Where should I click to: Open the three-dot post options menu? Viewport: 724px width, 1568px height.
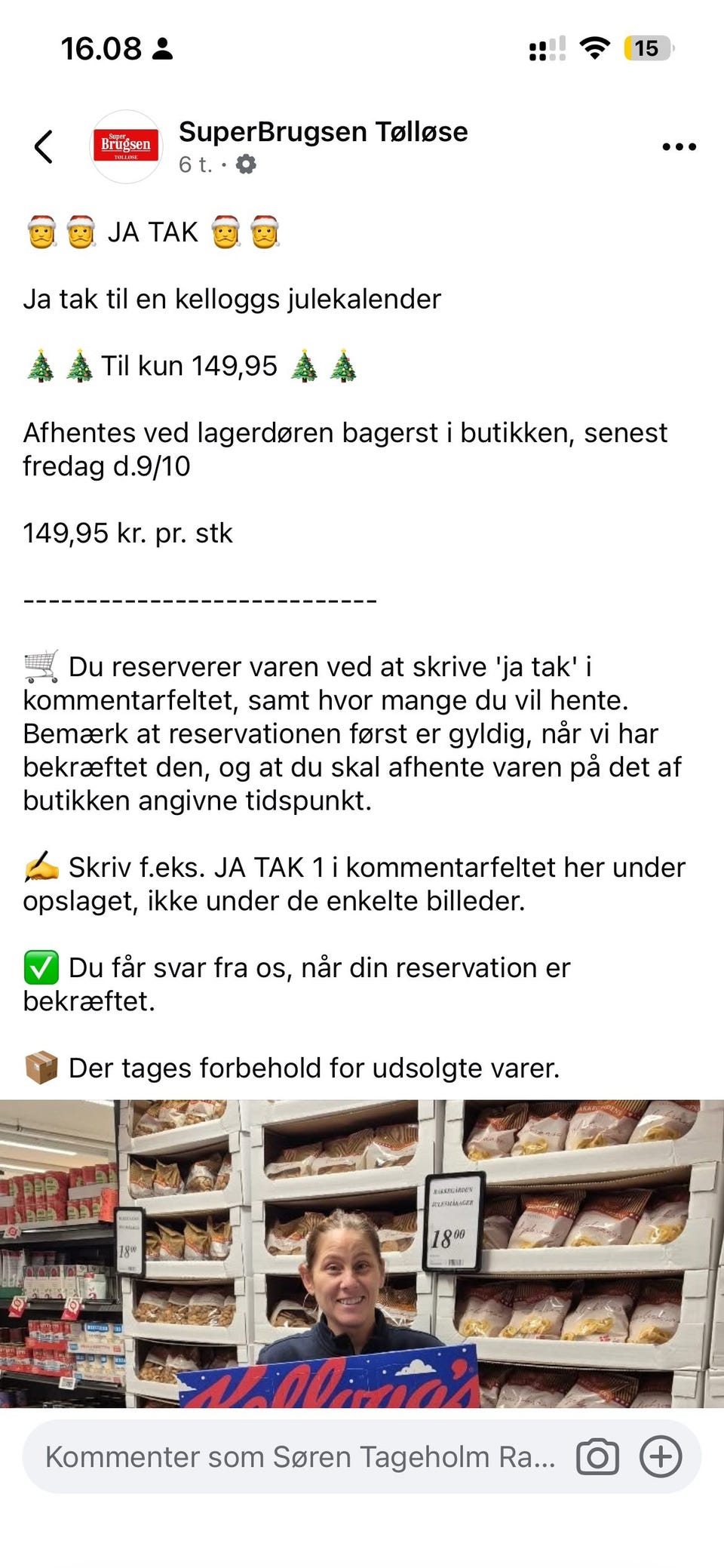(679, 146)
